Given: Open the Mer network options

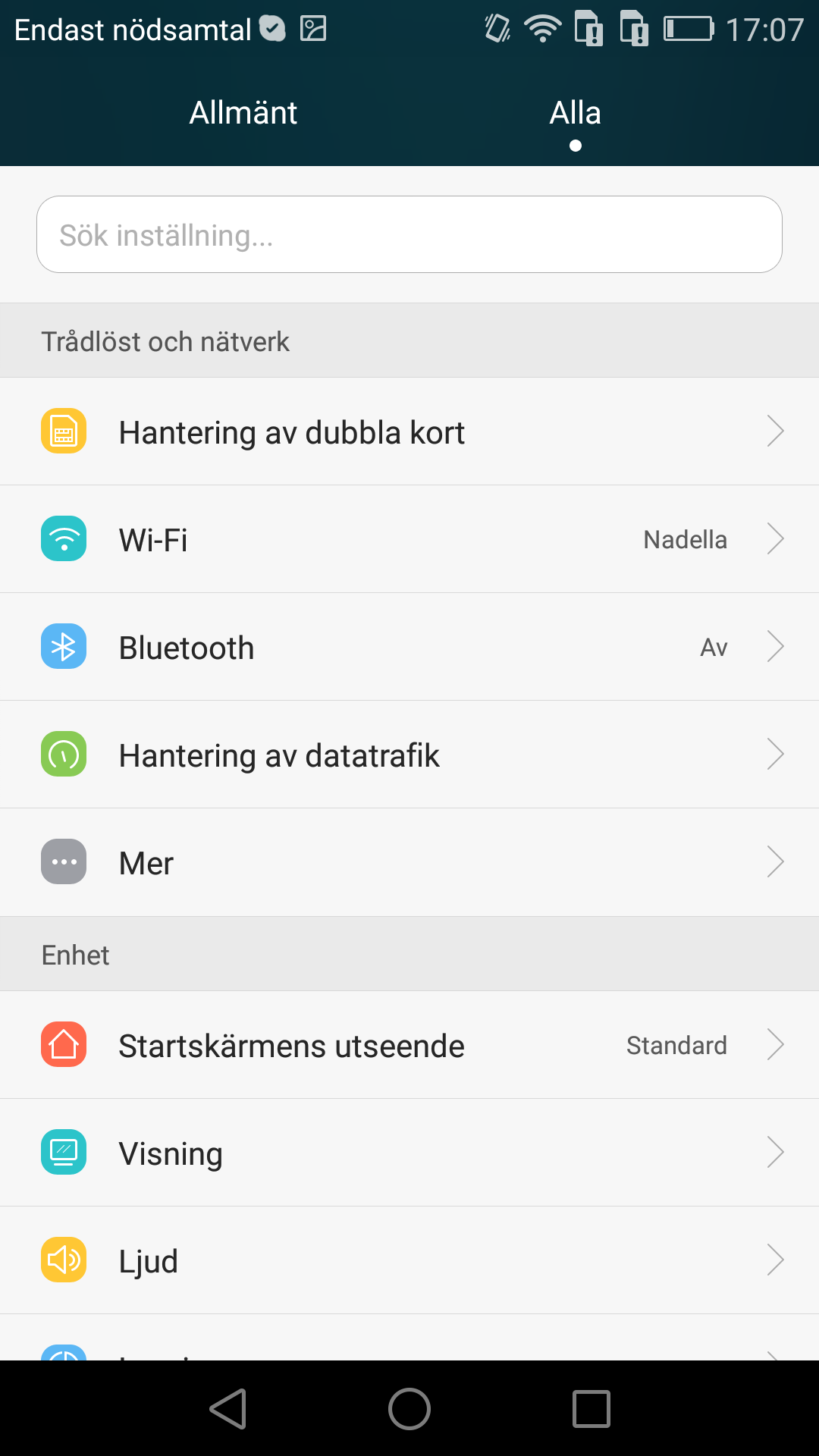Looking at the screenshot, I should 409,862.
